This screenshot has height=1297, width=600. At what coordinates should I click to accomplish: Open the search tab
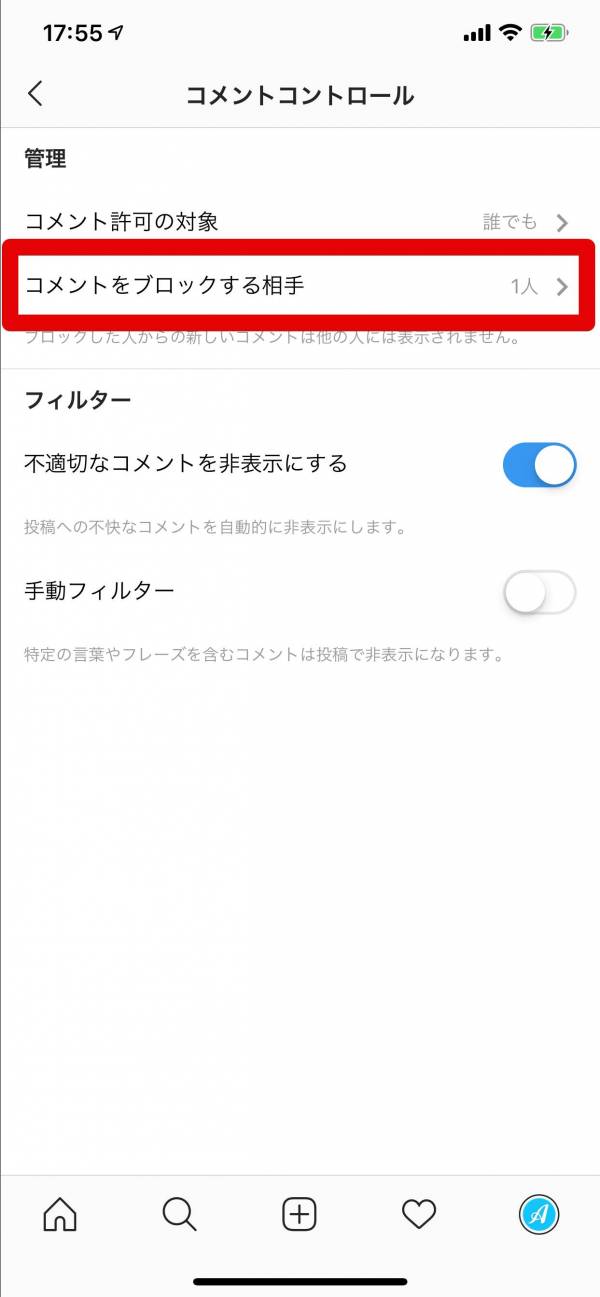point(179,1215)
